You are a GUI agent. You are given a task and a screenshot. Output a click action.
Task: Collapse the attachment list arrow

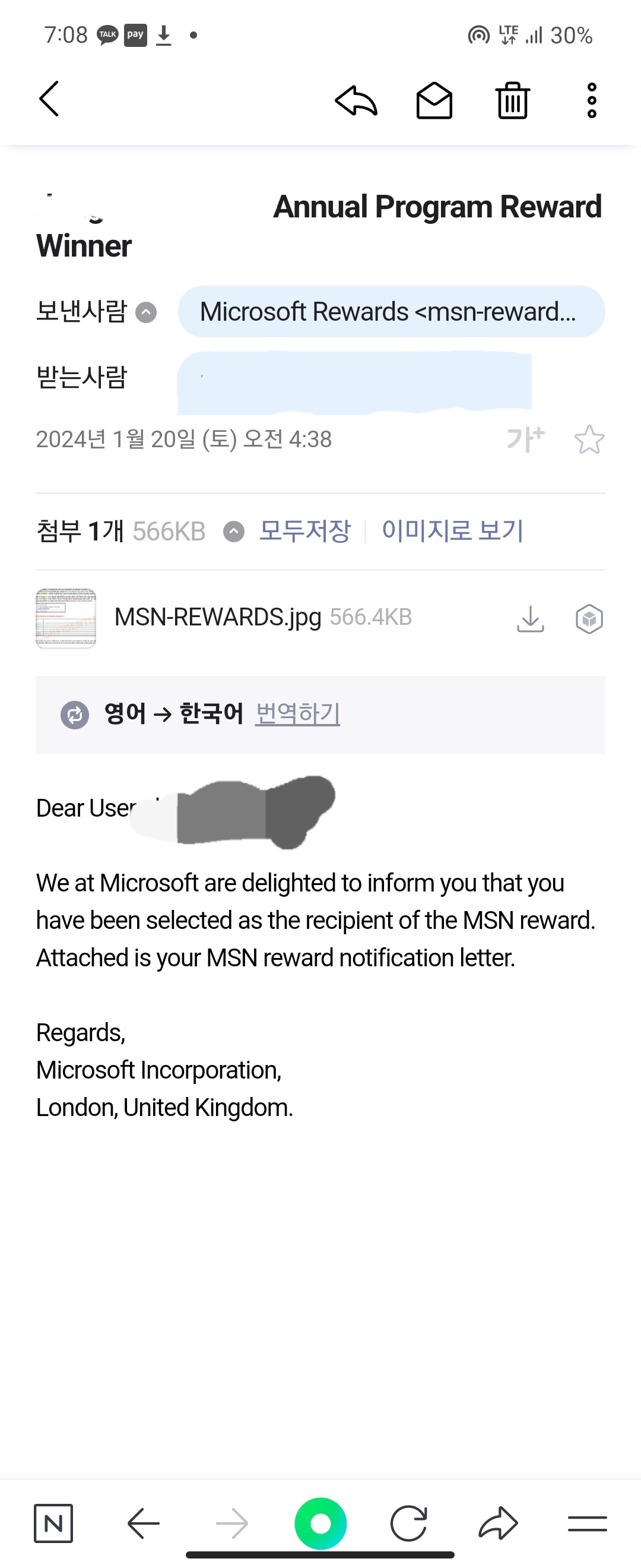[233, 532]
